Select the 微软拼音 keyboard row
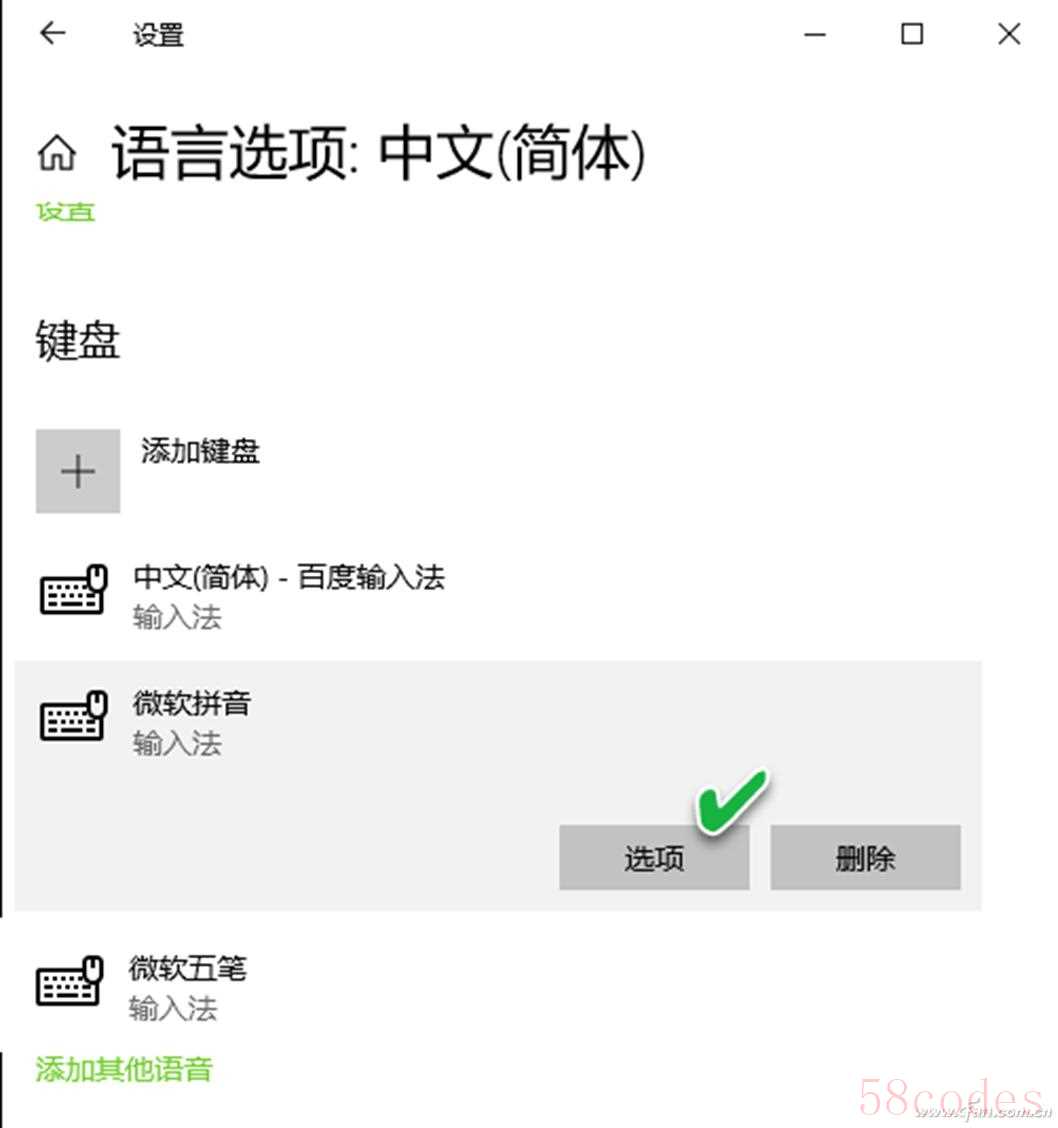This screenshot has height=1128, width=1058. (191, 722)
